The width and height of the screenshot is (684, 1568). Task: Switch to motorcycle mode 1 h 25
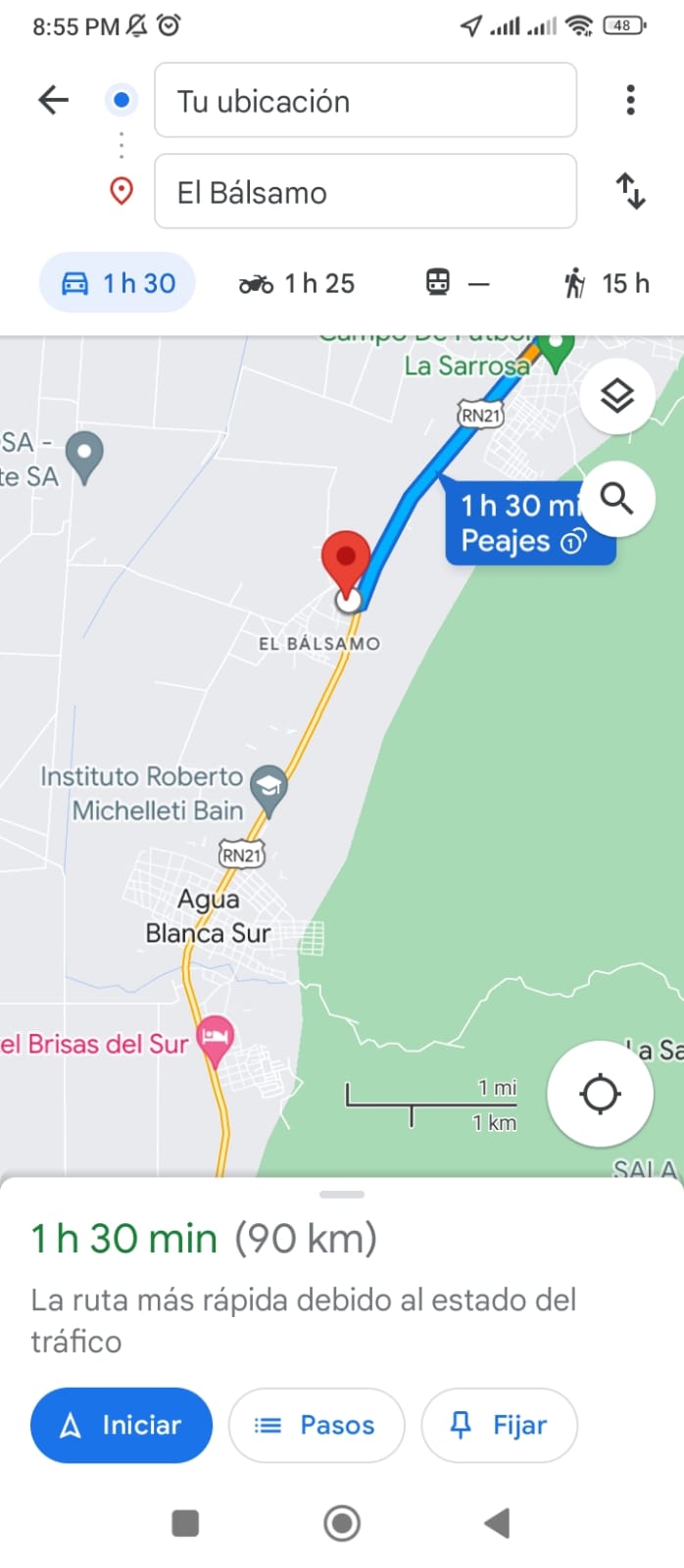coord(297,283)
